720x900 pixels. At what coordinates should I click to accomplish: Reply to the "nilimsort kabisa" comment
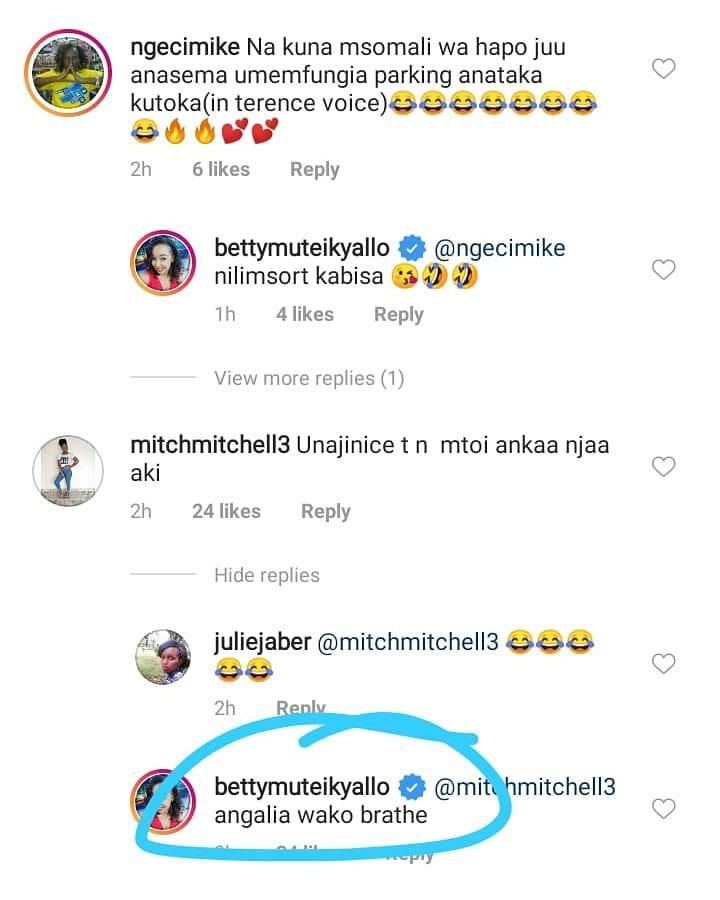point(398,314)
